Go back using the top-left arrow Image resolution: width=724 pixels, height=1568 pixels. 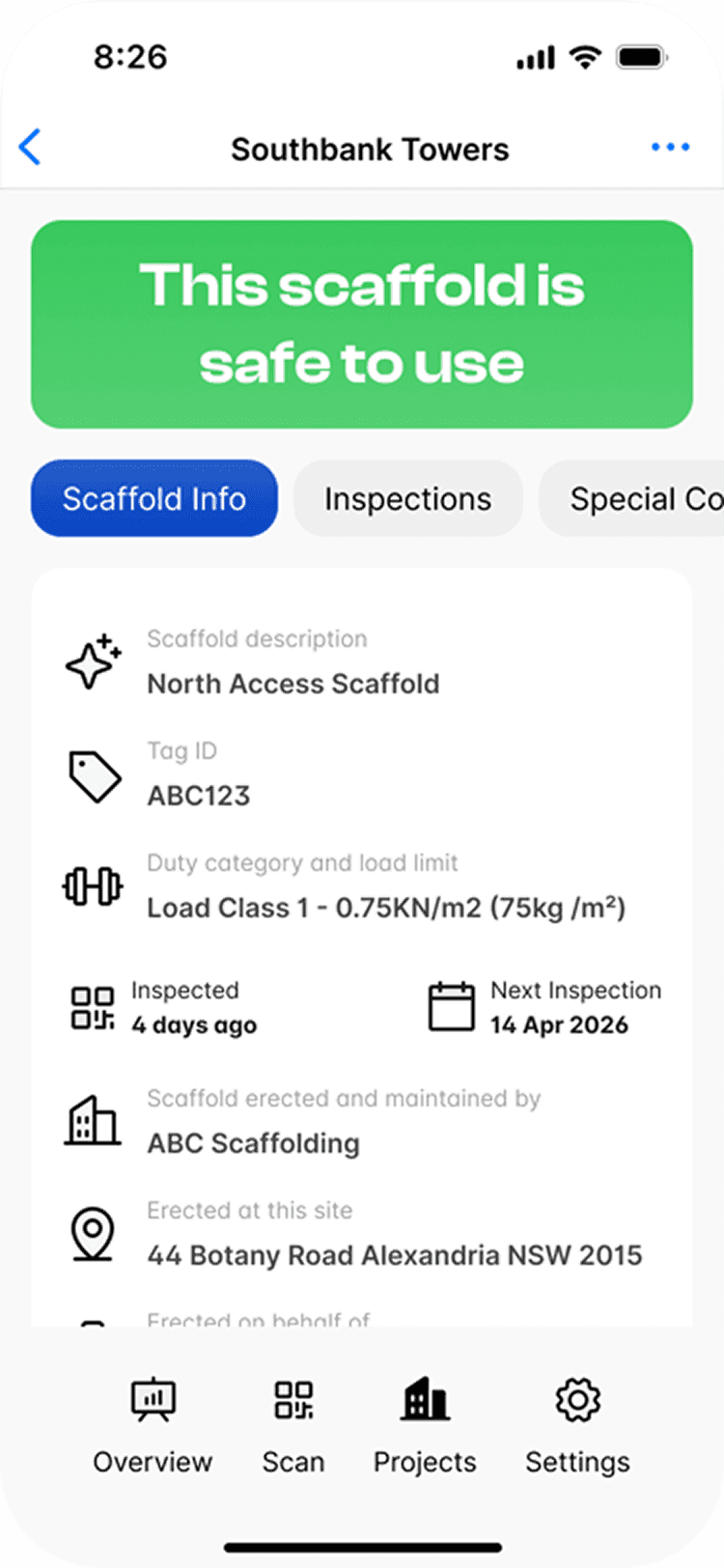30,148
